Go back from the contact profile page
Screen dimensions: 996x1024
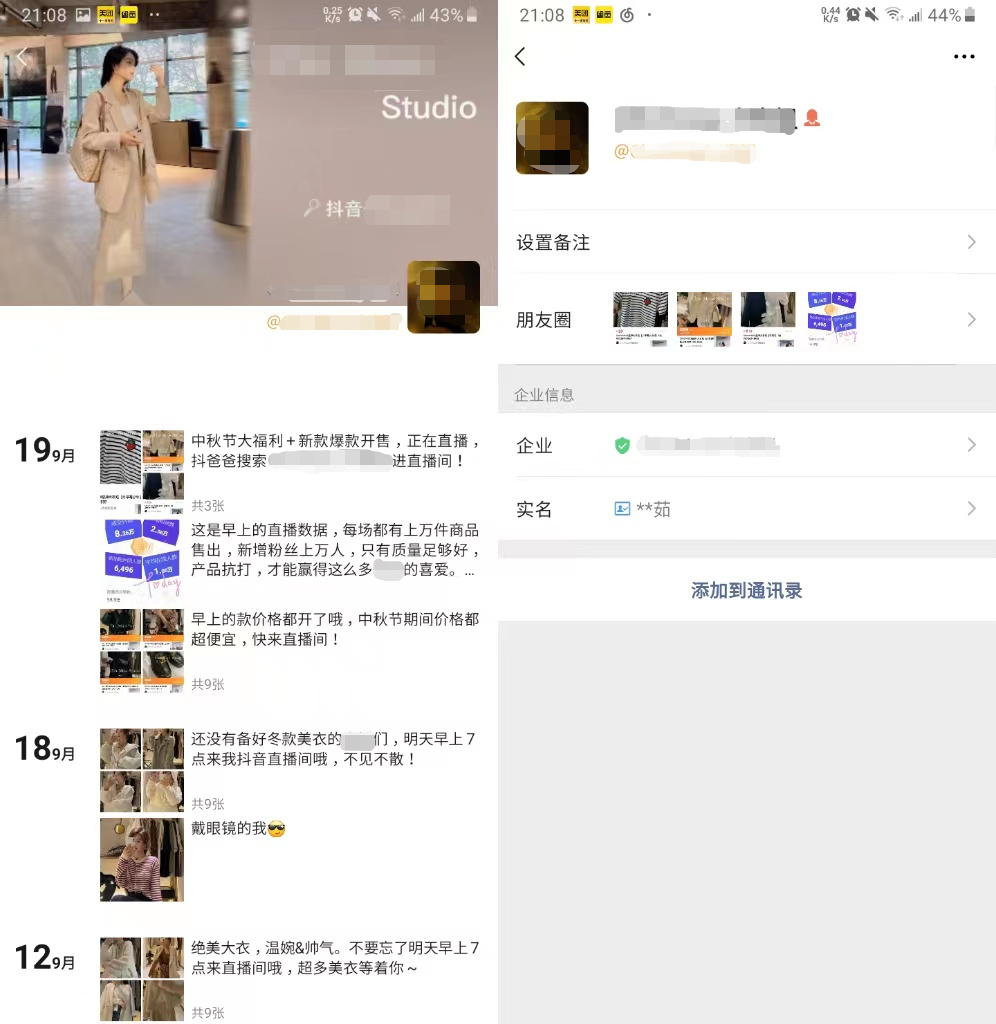(x=520, y=57)
